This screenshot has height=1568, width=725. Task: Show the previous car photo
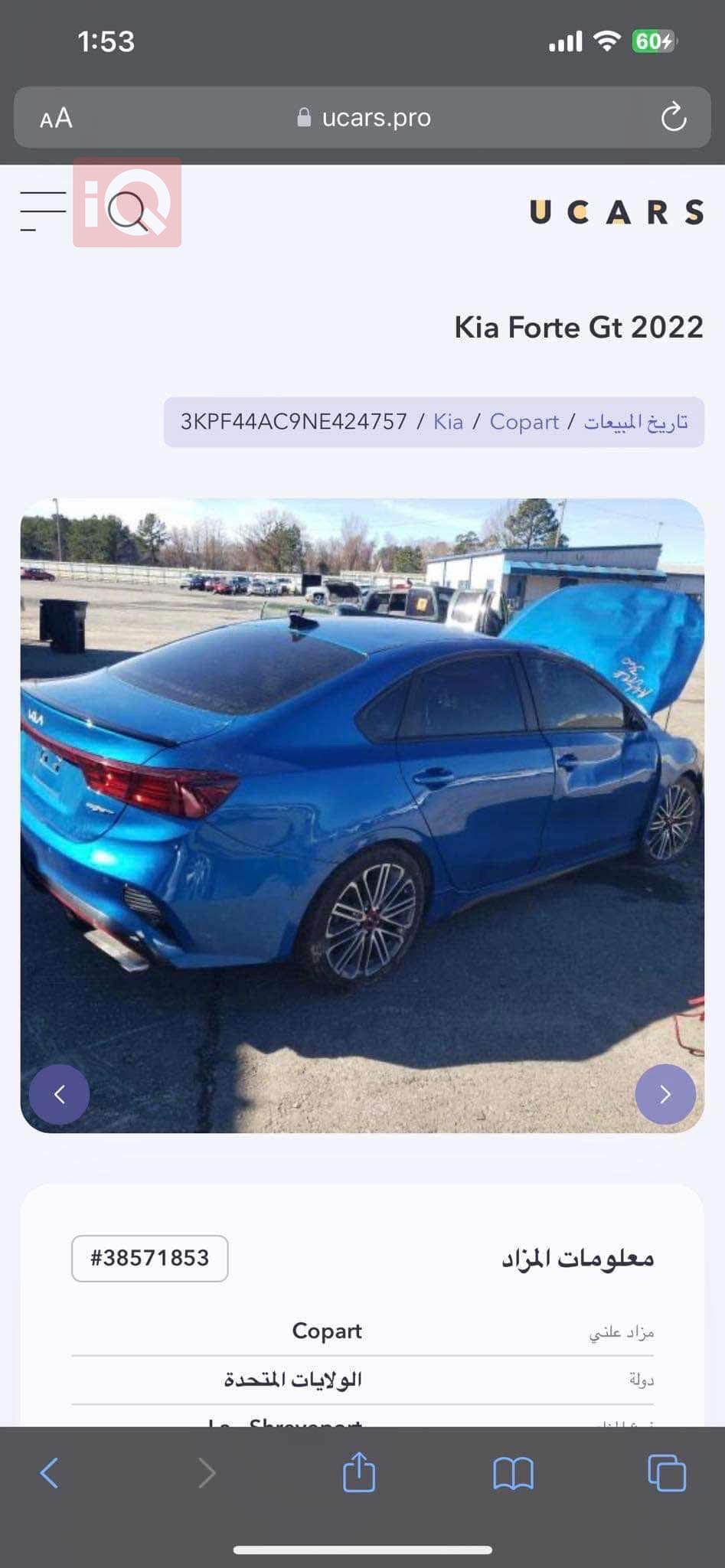tap(59, 1094)
